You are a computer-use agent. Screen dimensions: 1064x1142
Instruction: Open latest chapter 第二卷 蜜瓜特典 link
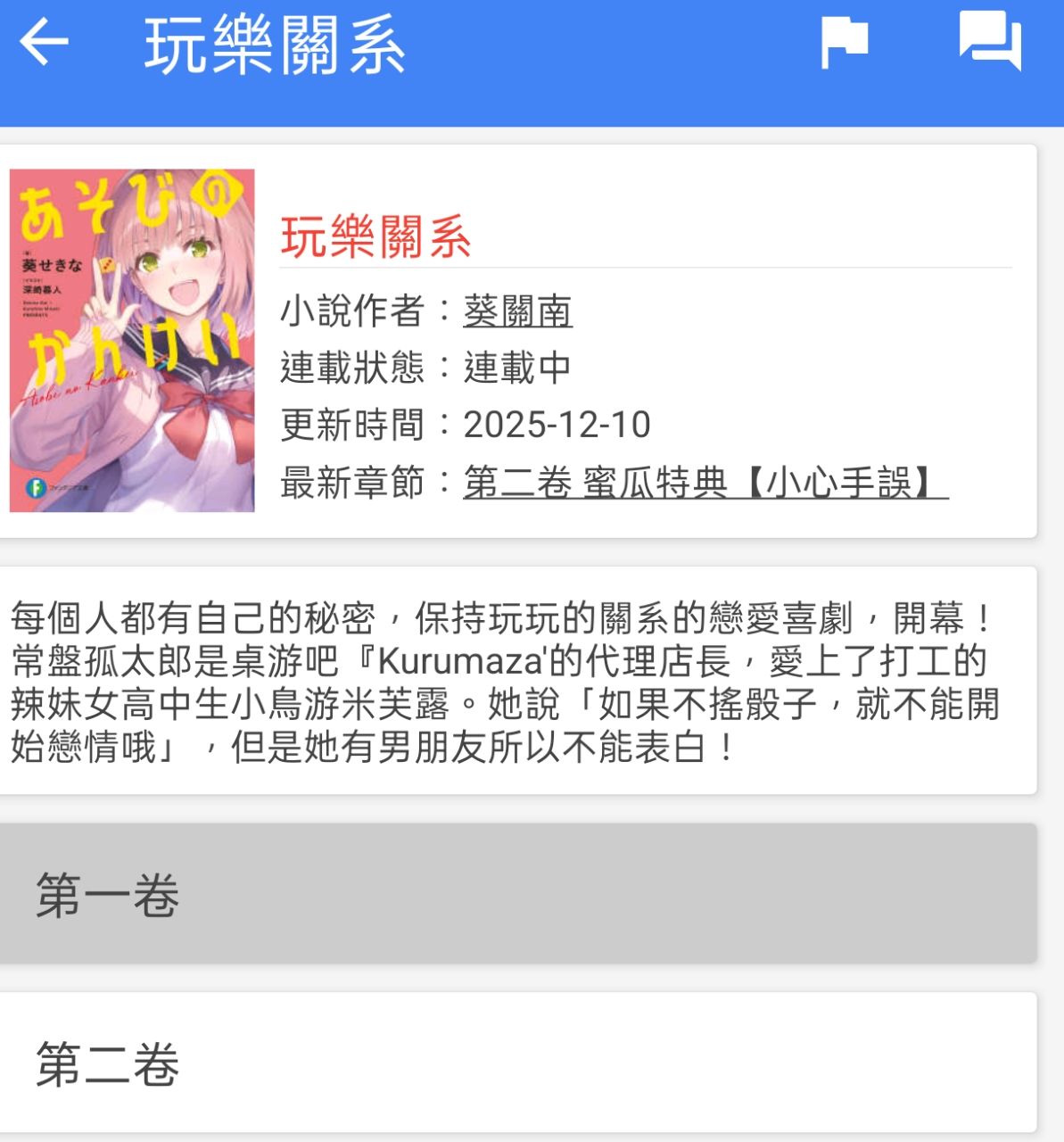[705, 482]
